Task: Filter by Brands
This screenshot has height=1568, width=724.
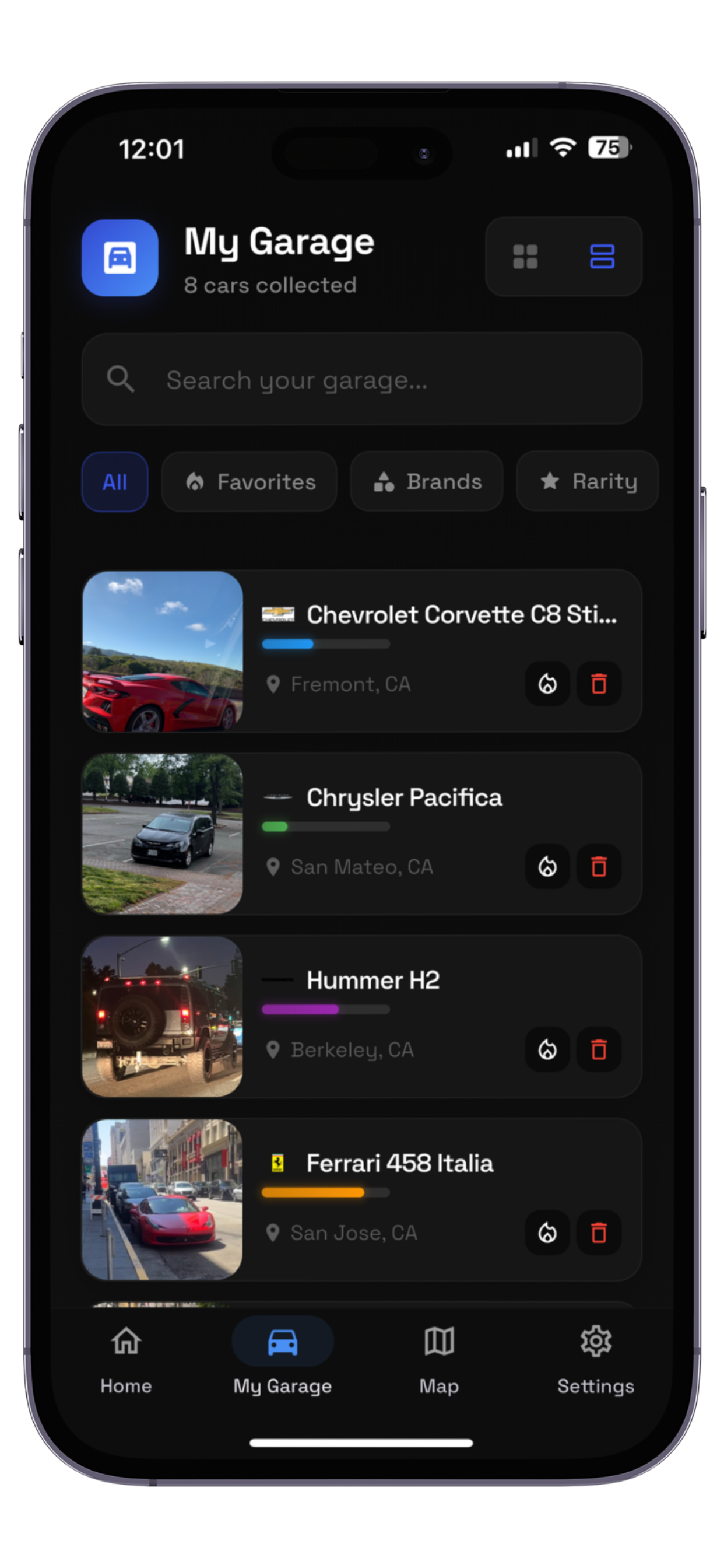Action: 427,482
